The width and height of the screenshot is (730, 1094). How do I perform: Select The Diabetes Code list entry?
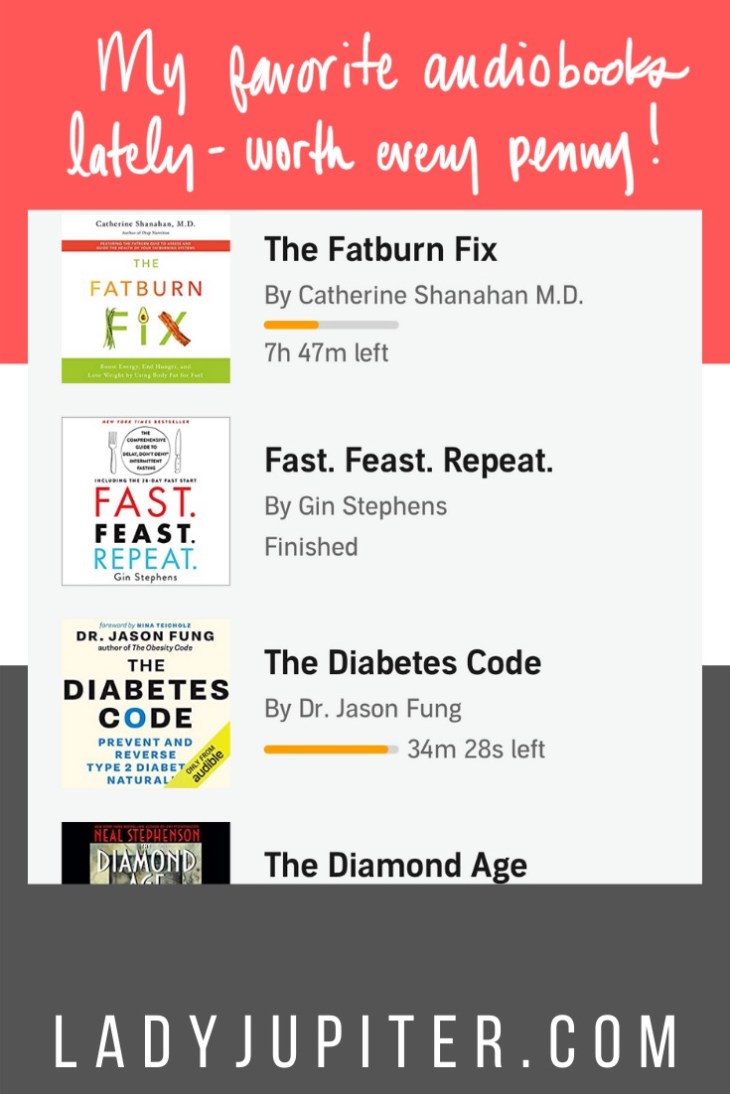(365, 700)
